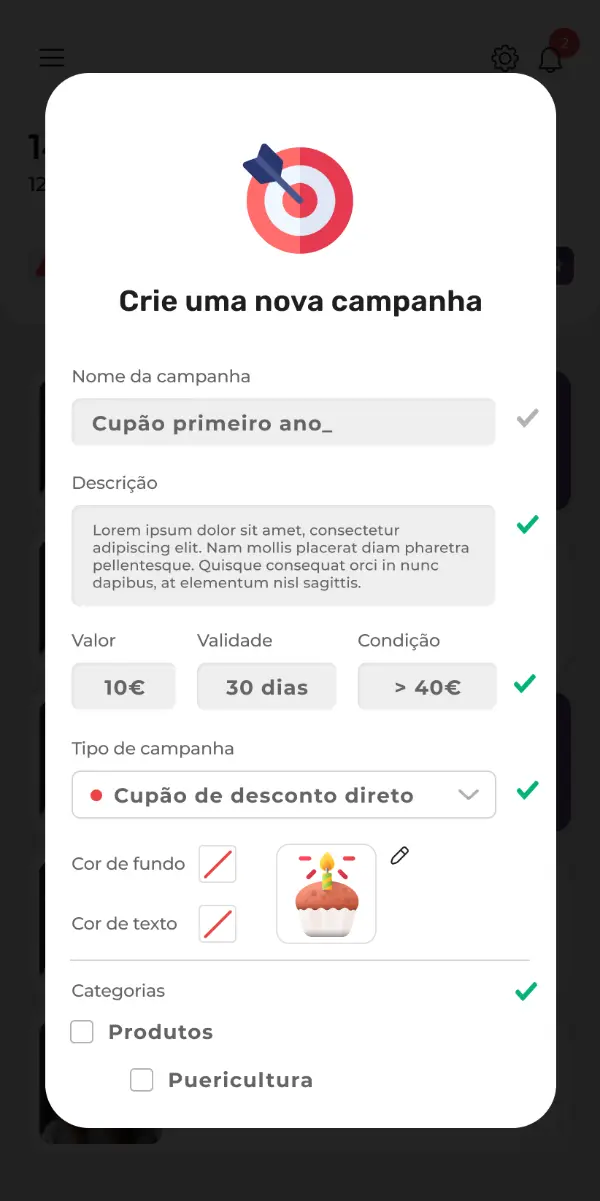This screenshot has width=600, height=1201.
Task: Change the Valor field
Action: [x=124, y=687]
